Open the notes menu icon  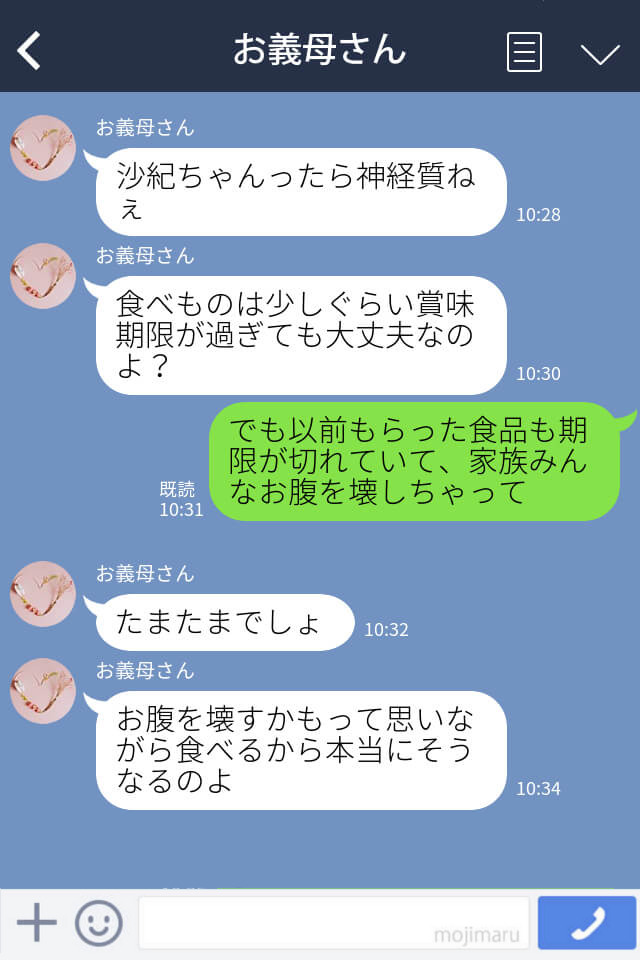click(x=524, y=51)
